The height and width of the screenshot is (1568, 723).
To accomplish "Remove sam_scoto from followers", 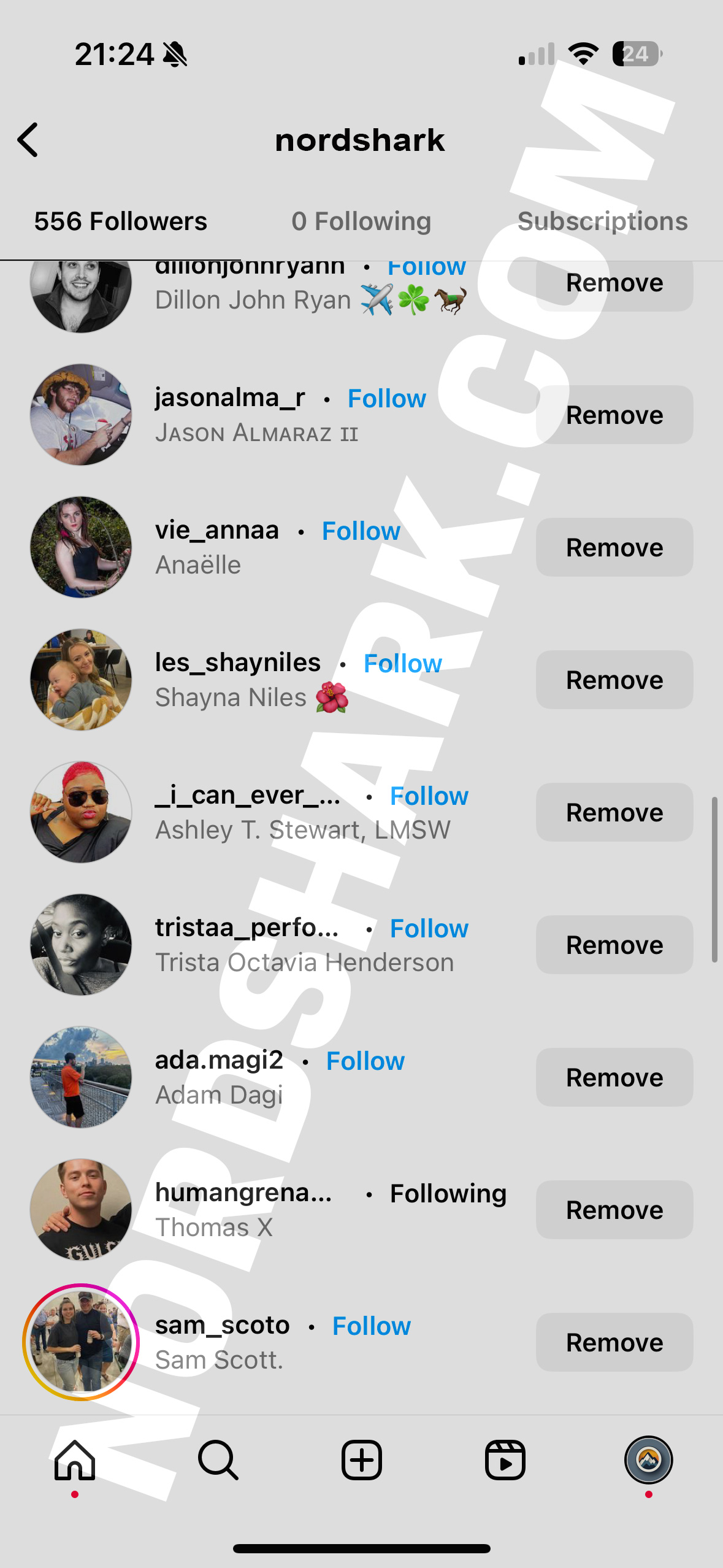I will coord(614,1343).
